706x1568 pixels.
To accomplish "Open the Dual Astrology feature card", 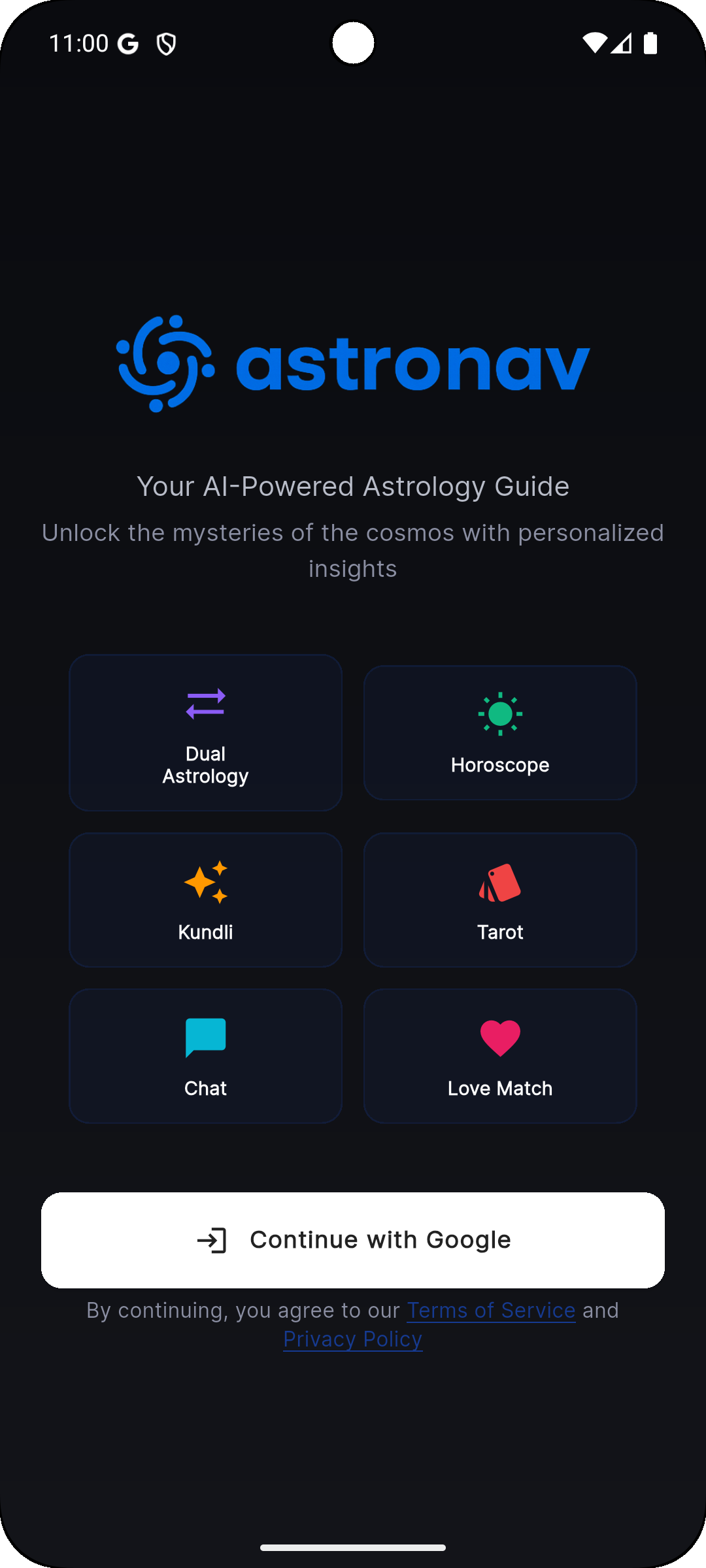I will 205,732.
